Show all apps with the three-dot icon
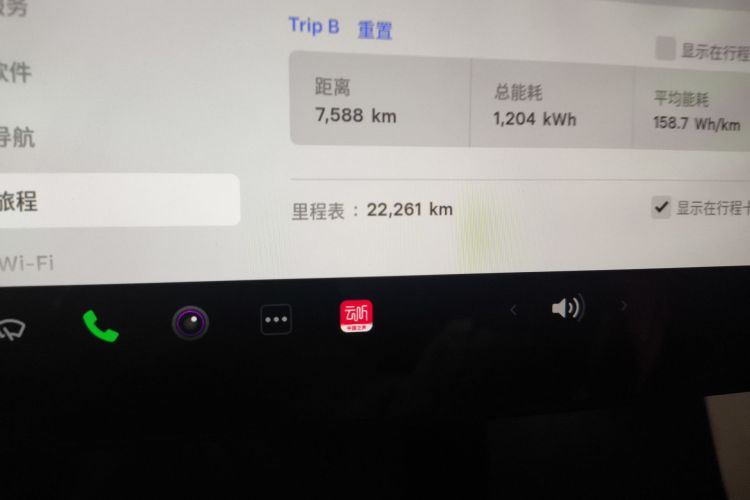 pyautogui.click(x=276, y=320)
